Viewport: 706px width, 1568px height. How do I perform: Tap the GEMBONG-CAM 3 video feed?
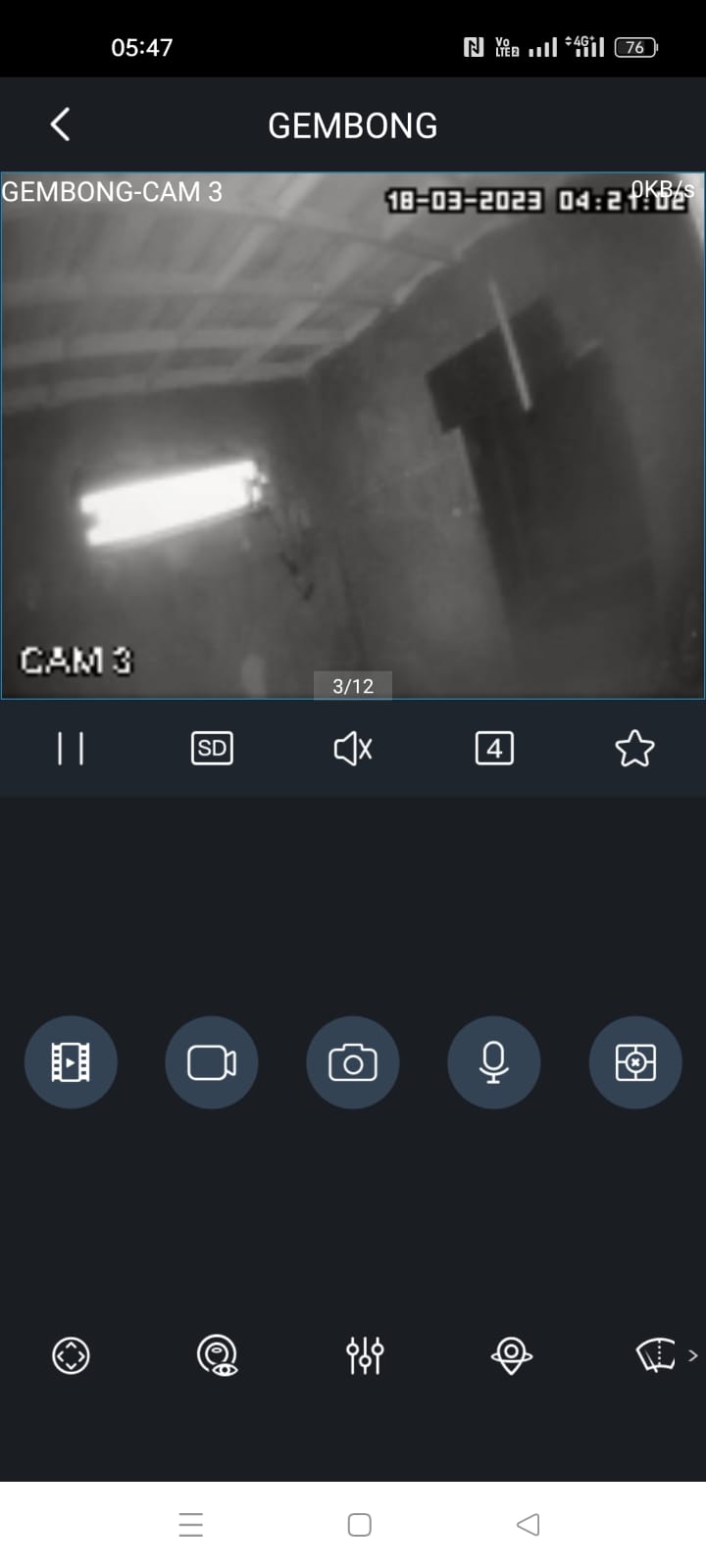[x=353, y=436]
